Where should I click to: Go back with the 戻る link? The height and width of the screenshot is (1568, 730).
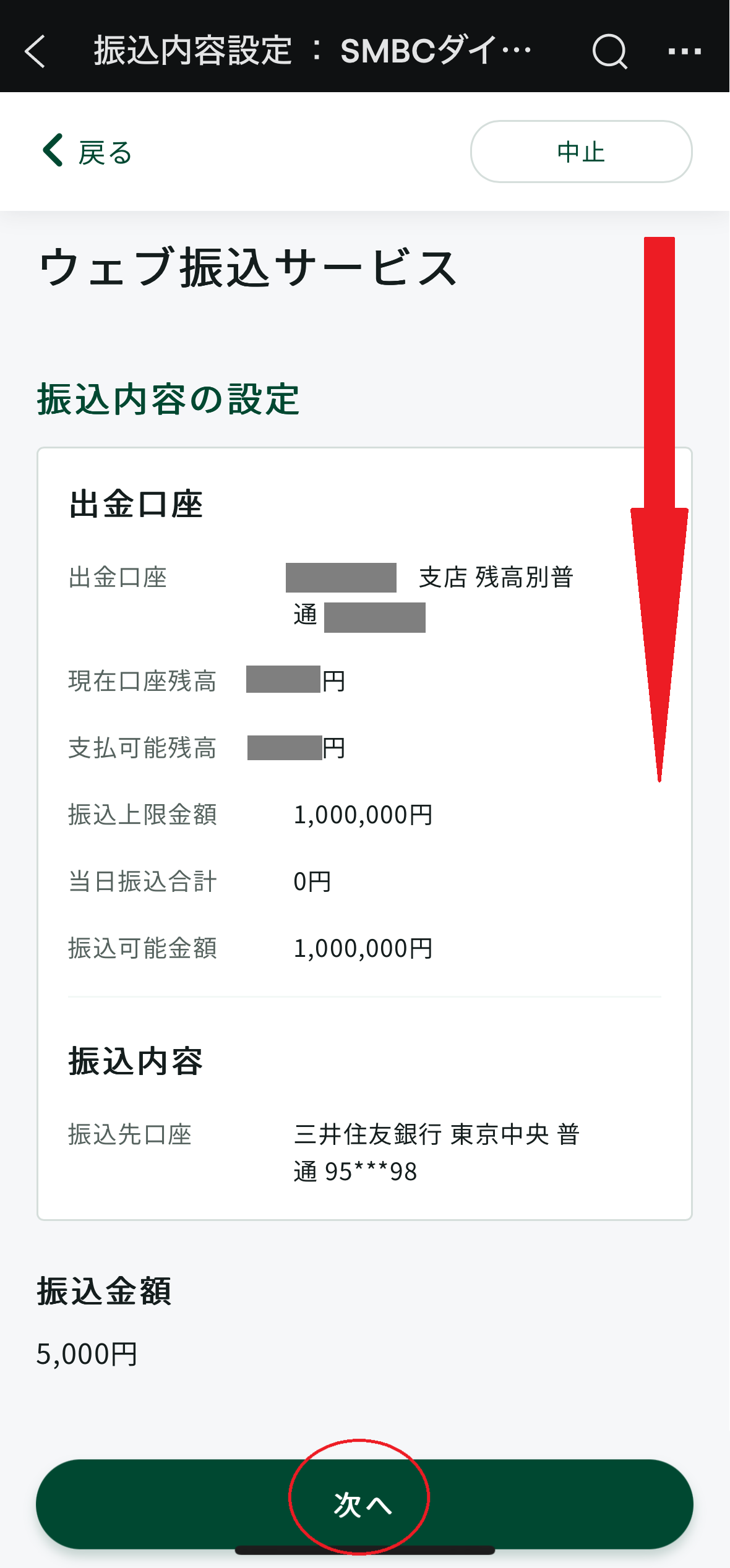(87, 152)
